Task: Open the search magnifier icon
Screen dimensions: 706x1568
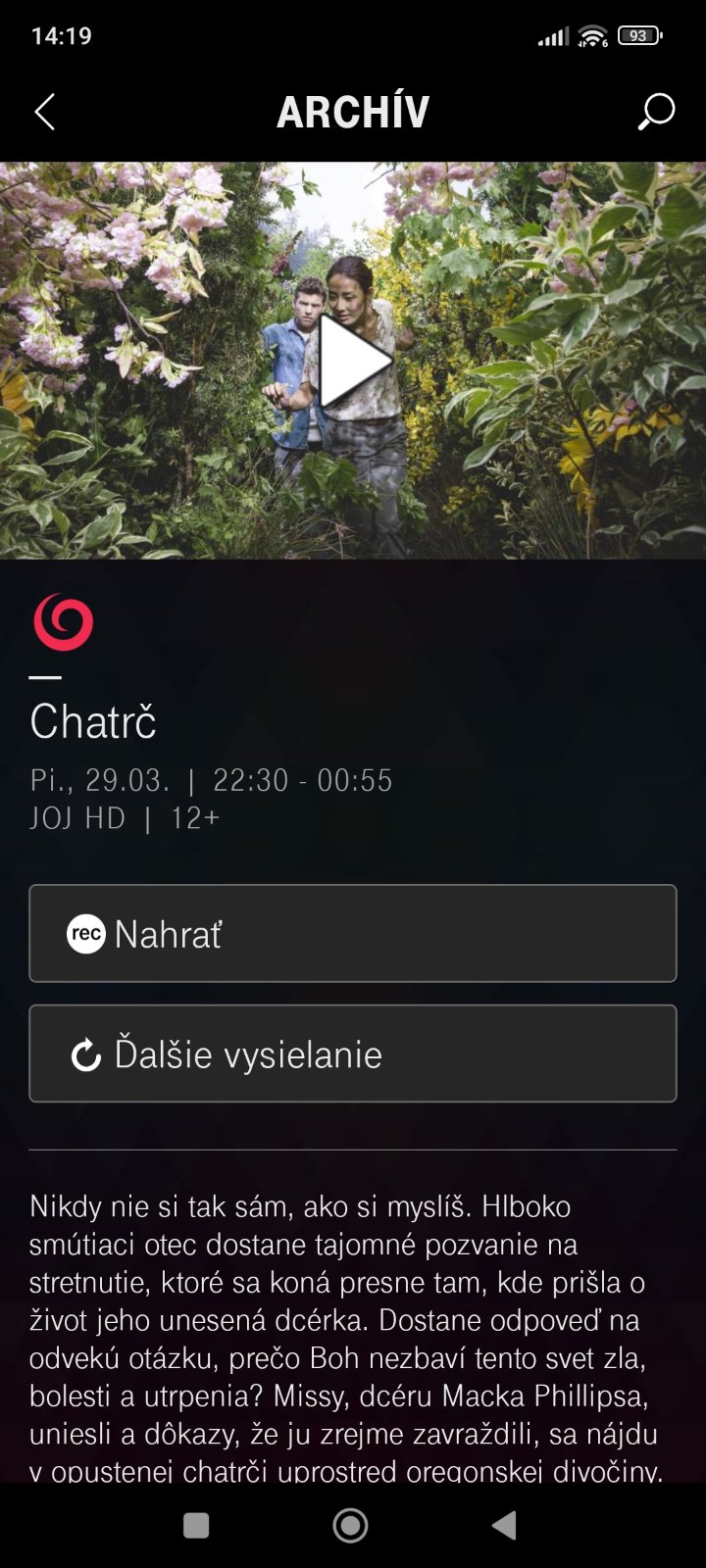Action: tap(656, 112)
